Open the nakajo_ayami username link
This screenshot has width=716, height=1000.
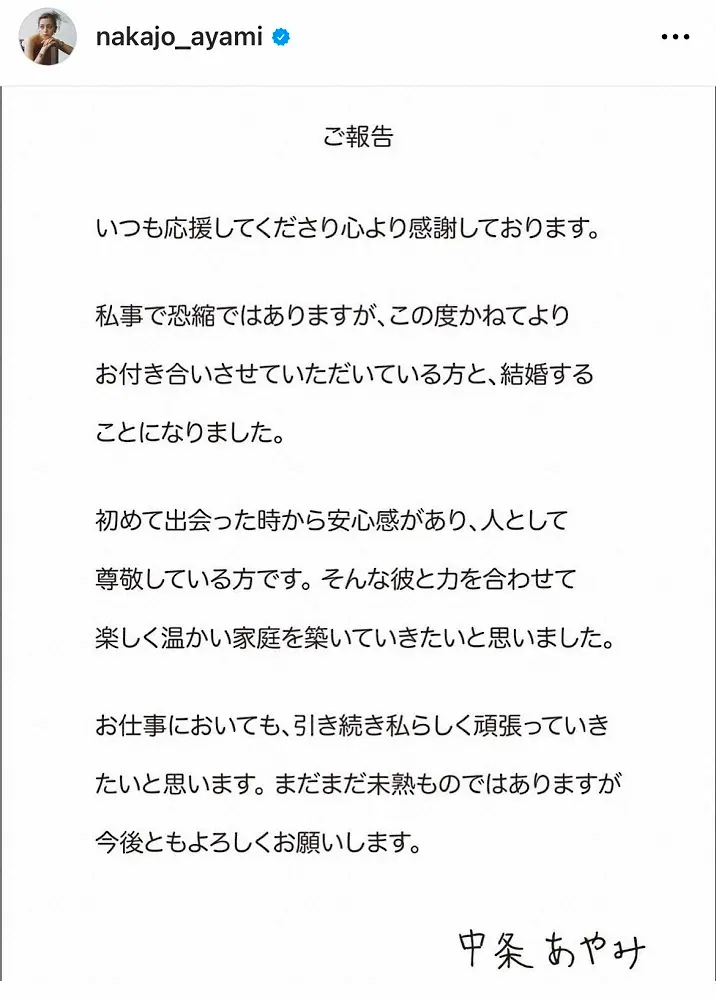[179, 38]
